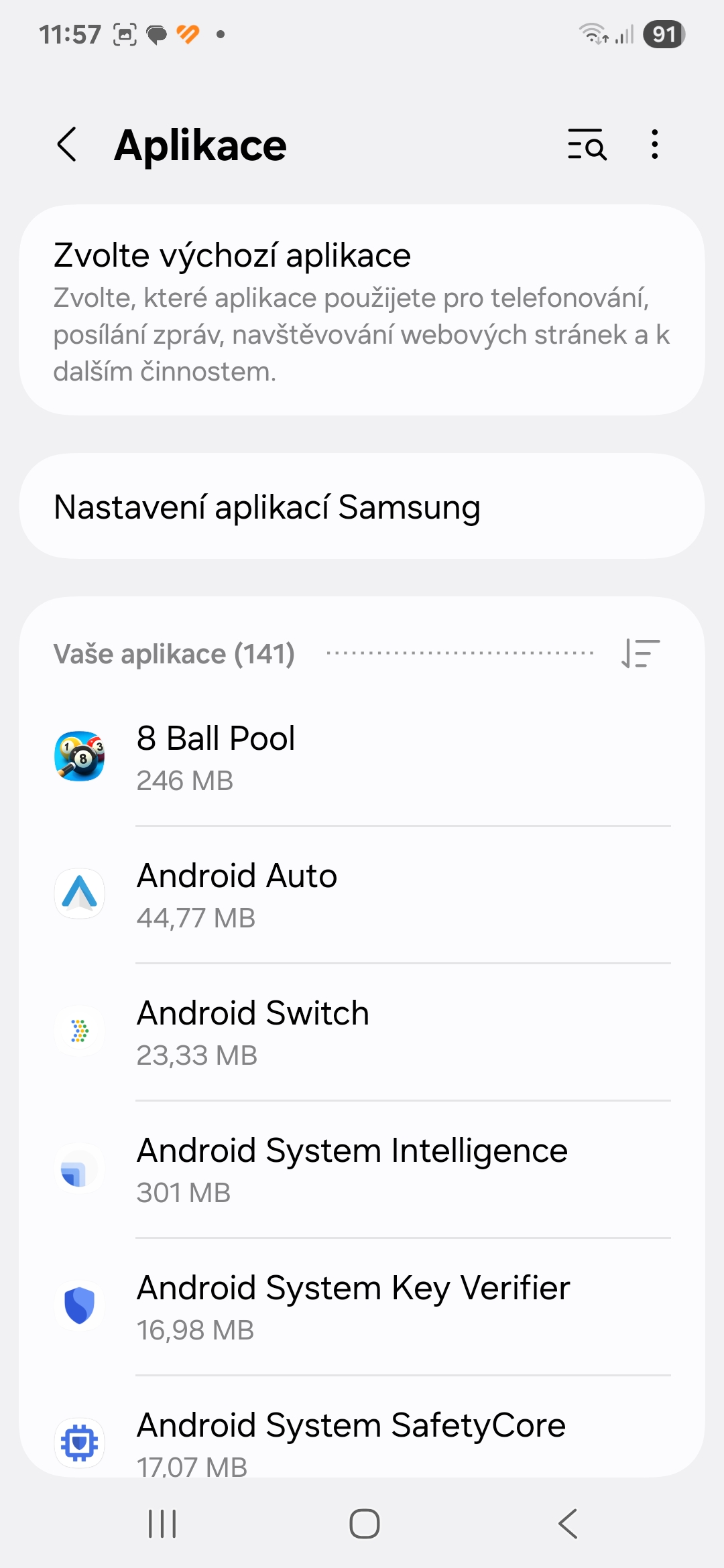Go back using the app bar arrow
The width and height of the screenshot is (724, 1568).
[x=67, y=144]
